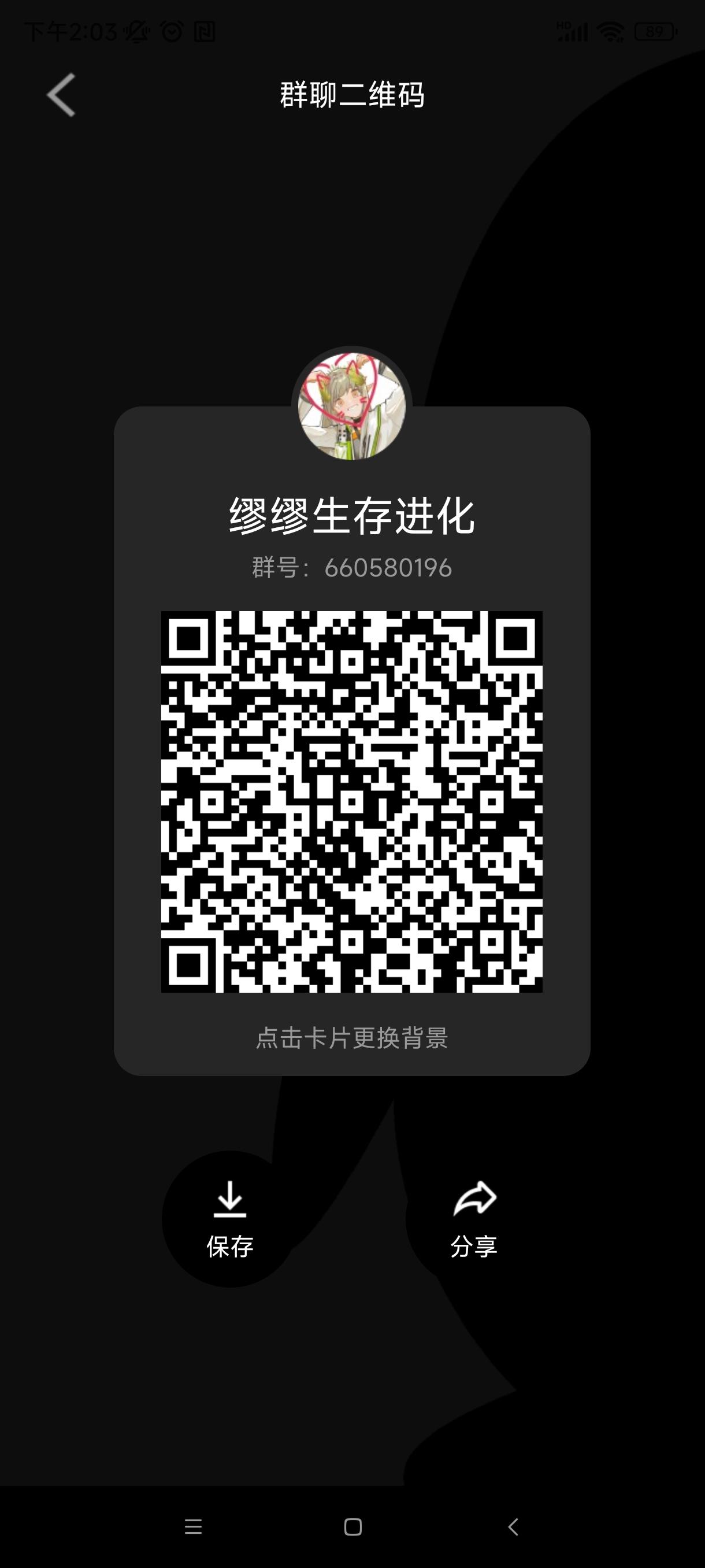Tap the battery level indicator showing 89
Image resolution: width=705 pixels, height=1568 pixels.
654,29
